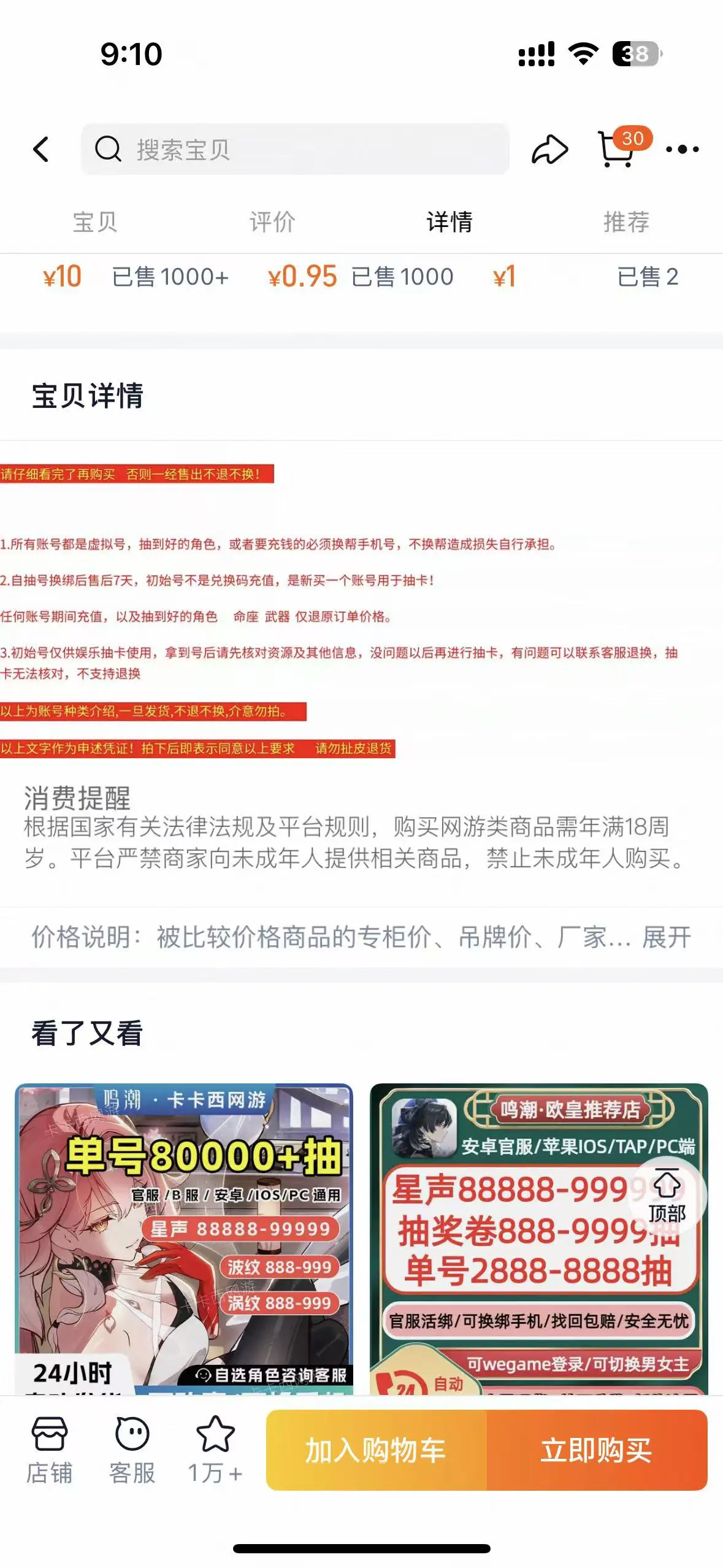The width and height of the screenshot is (723, 1568).
Task: Go back using the arrow icon
Action: (41, 149)
